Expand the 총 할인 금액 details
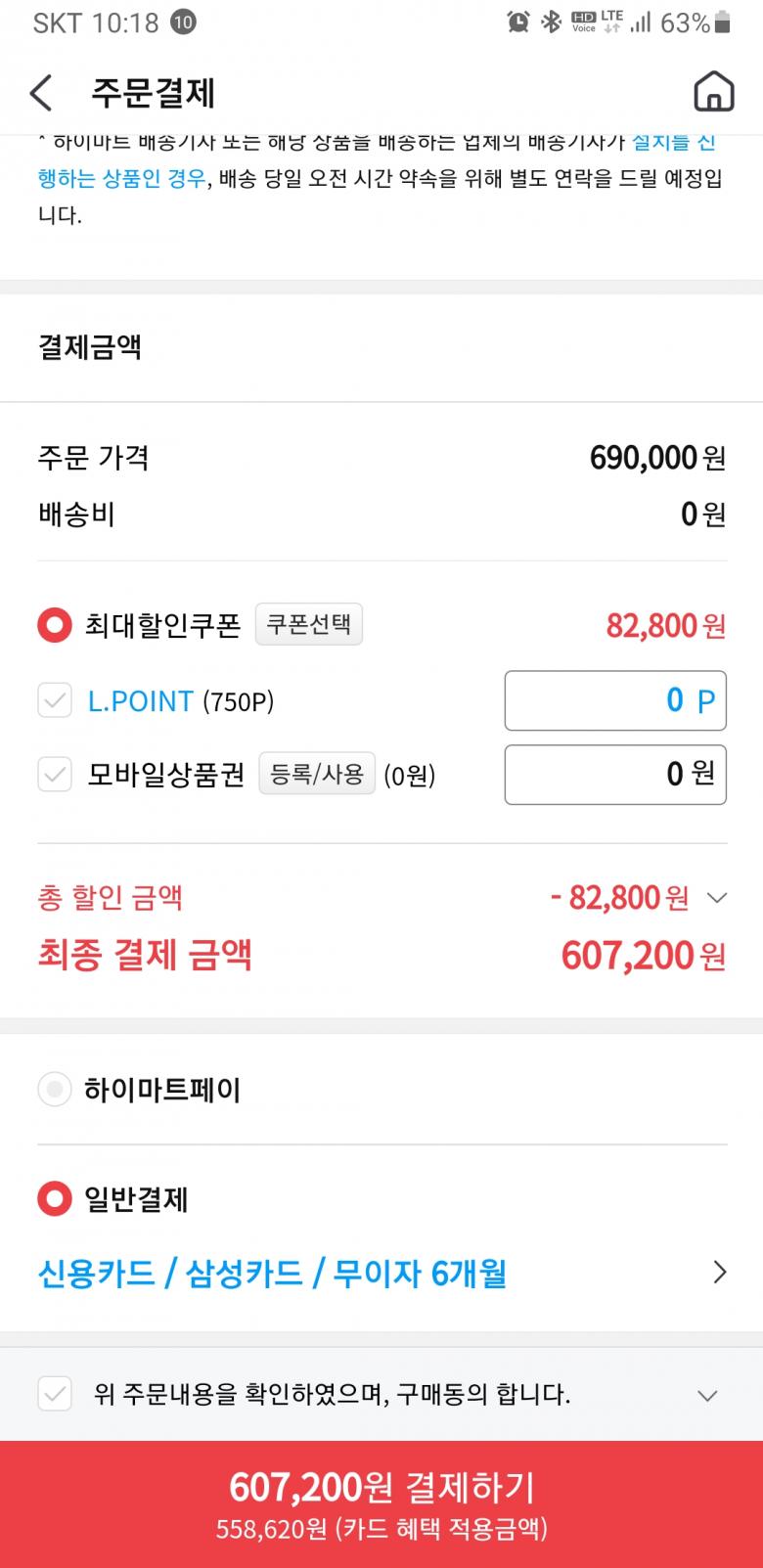 pyautogui.click(x=717, y=898)
